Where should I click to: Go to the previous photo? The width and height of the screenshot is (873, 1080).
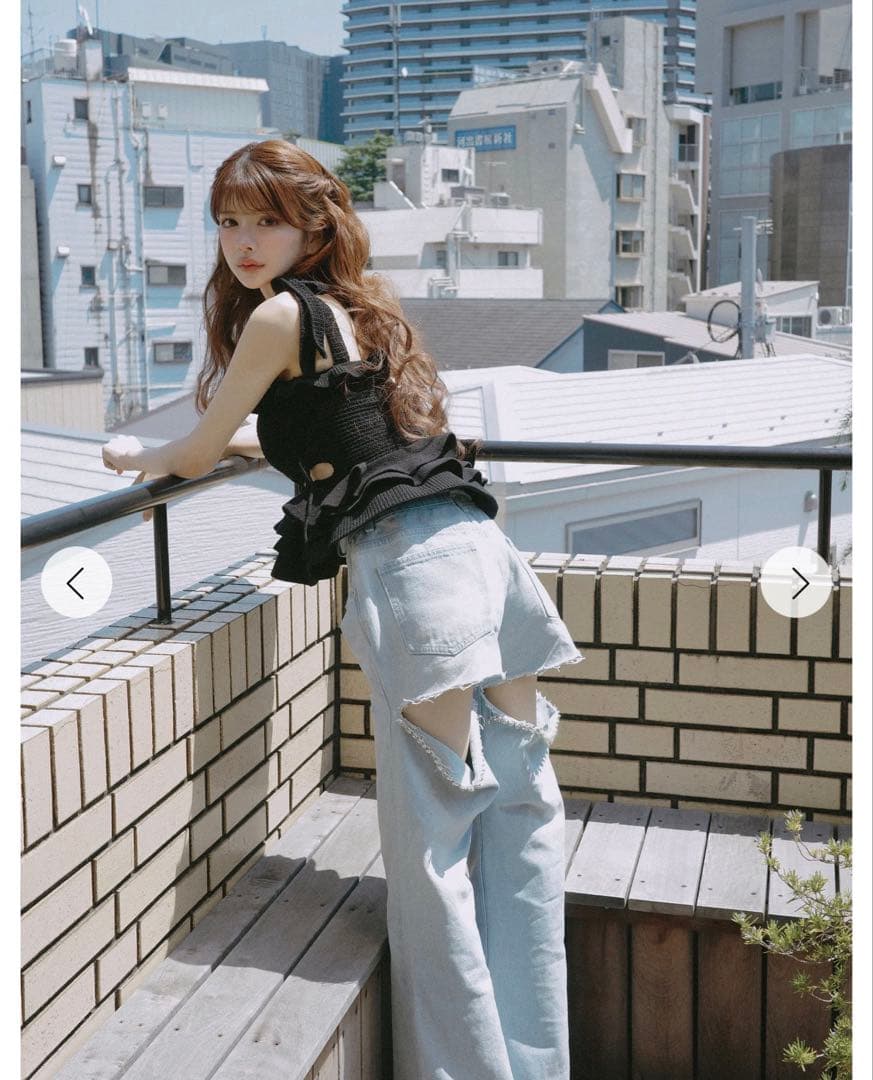coord(76,582)
